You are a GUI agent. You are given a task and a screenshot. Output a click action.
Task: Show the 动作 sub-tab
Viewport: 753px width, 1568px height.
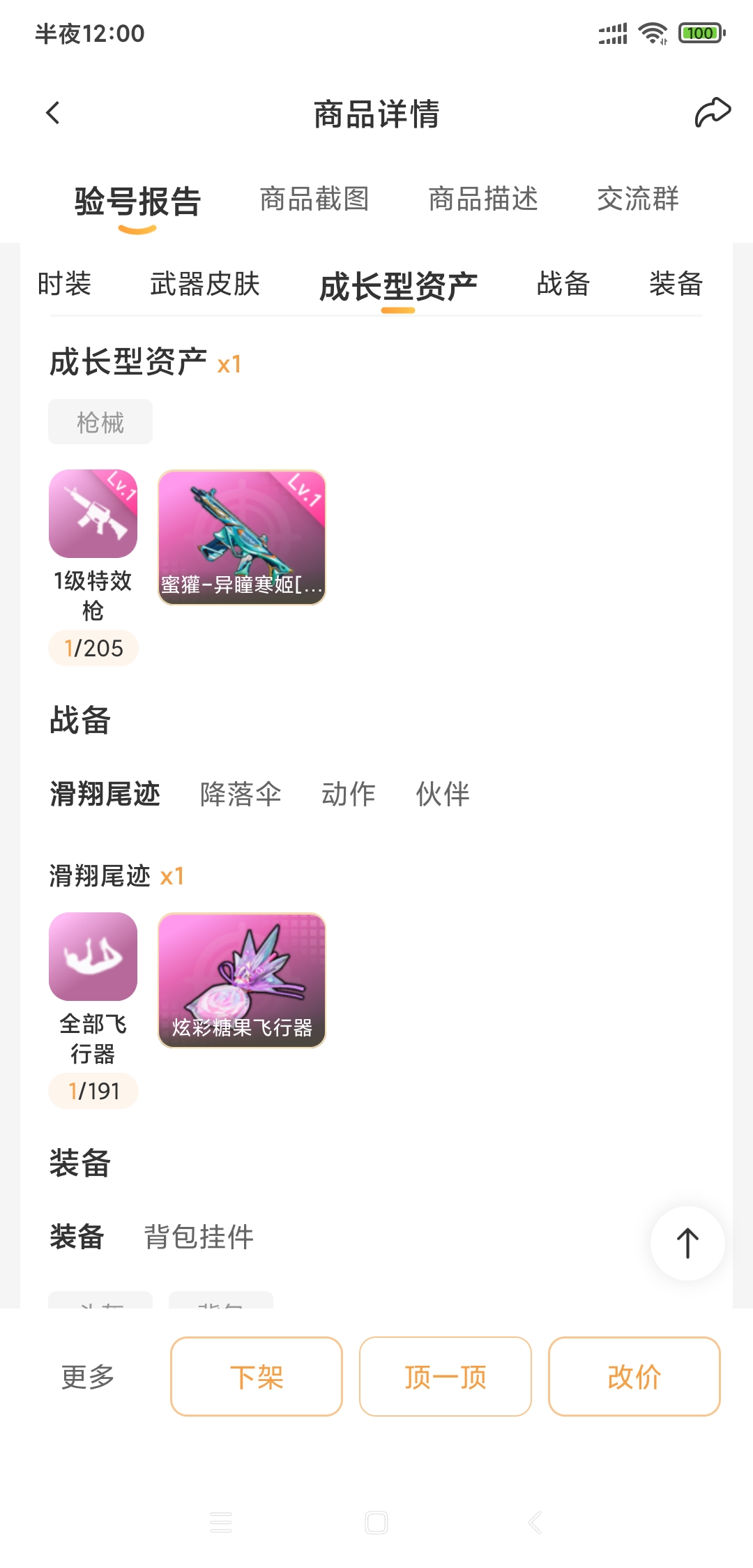[x=348, y=794]
